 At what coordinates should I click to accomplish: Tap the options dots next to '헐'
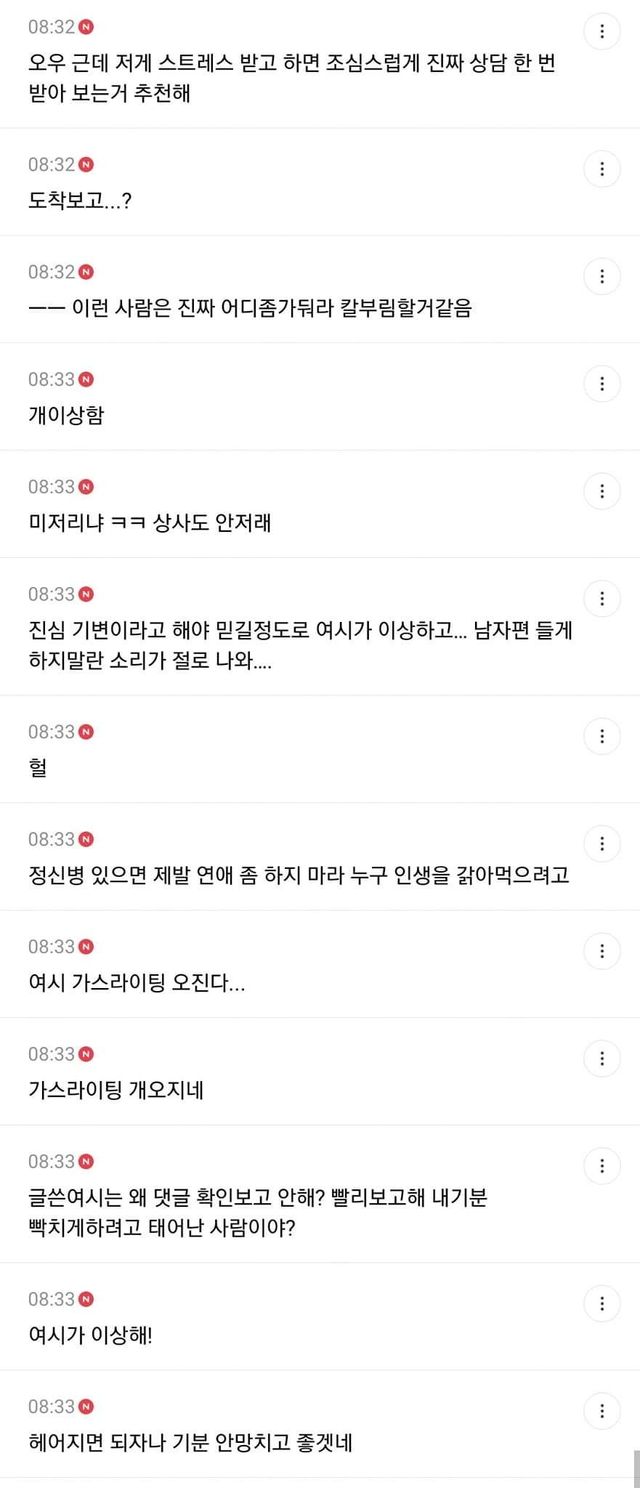[x=602, y=736]
